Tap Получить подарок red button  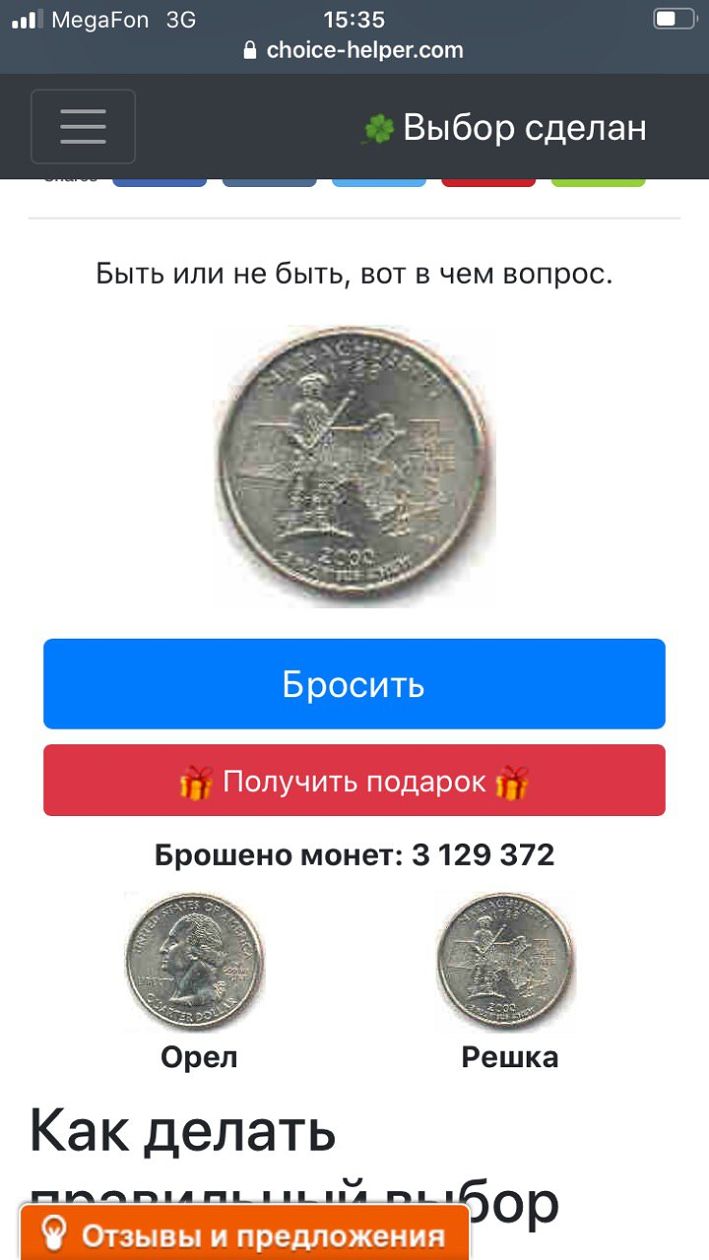[354, 781]
